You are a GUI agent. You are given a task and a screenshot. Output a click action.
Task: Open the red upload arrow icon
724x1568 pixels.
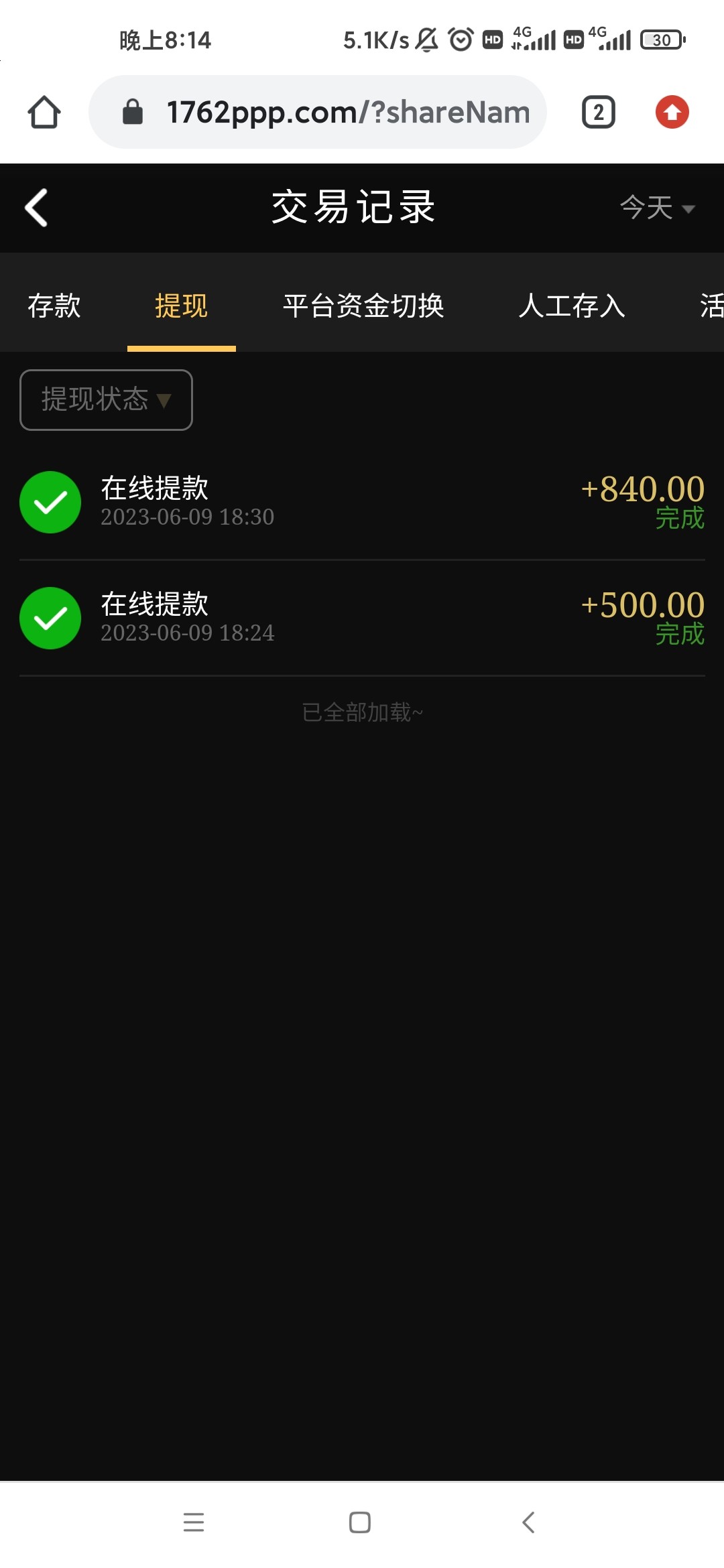672,112
